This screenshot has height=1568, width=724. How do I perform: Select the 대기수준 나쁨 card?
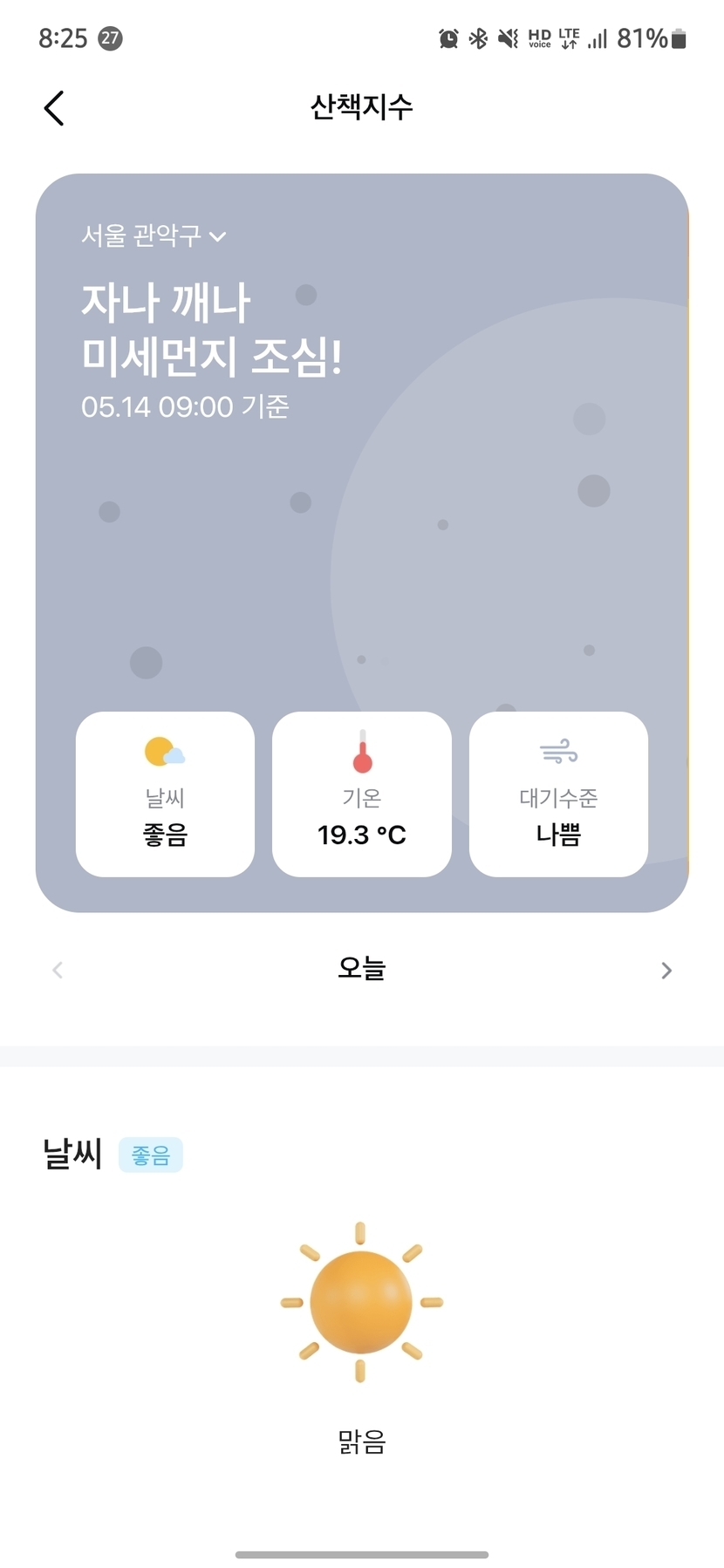tap(558, 794)
